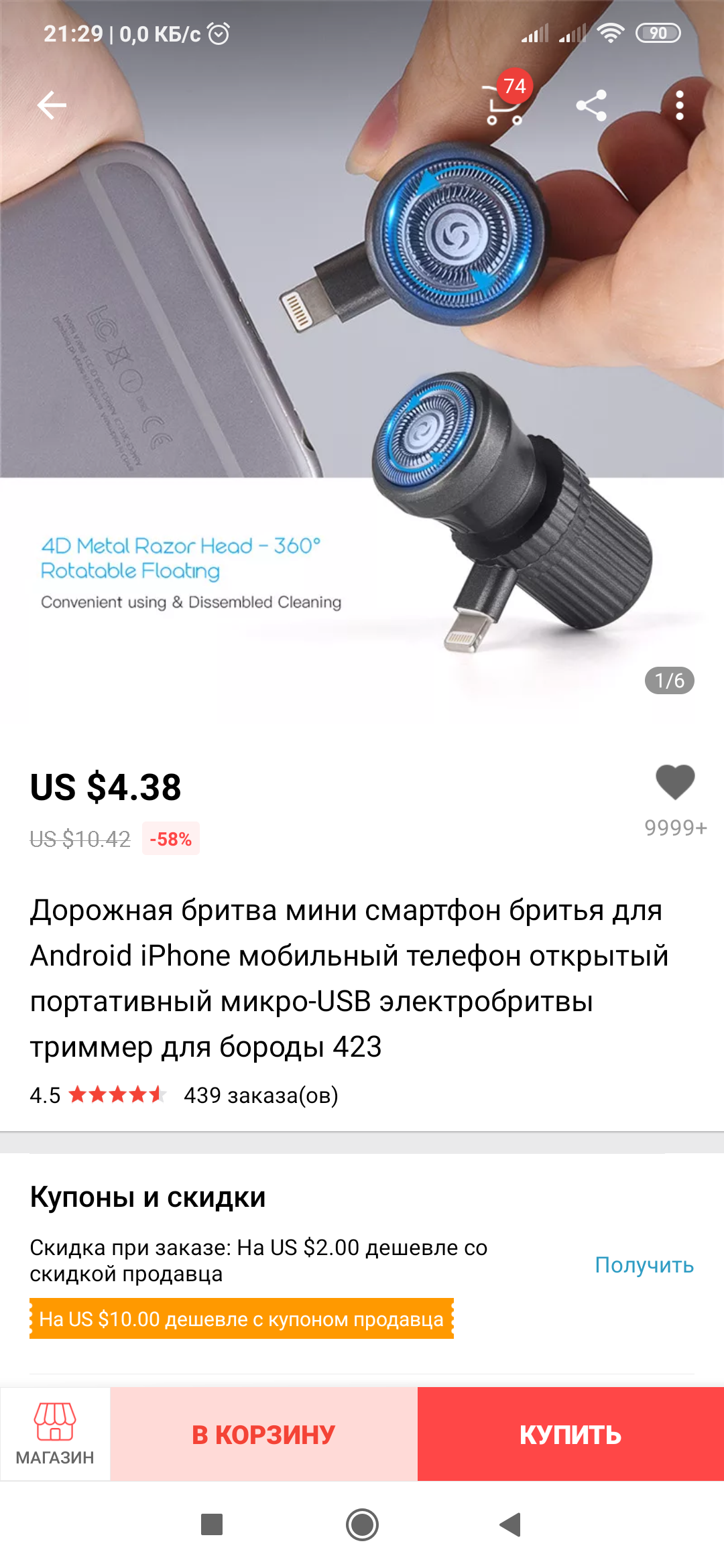The height and width of the screenshot is (1568, 724).
Task: Tap Получить to get the coupon
Action: click(x=644, y=1265)
